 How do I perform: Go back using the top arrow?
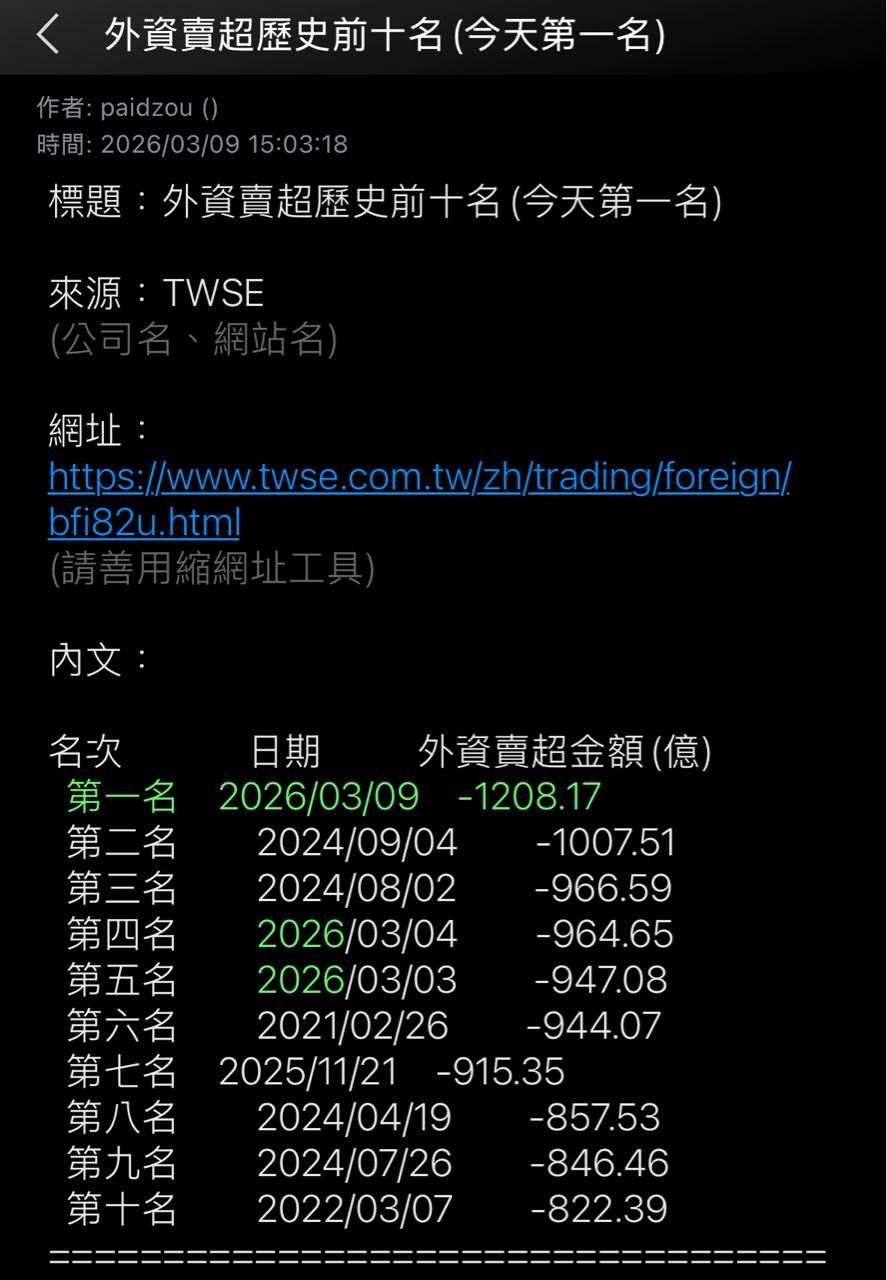(47, 36)
